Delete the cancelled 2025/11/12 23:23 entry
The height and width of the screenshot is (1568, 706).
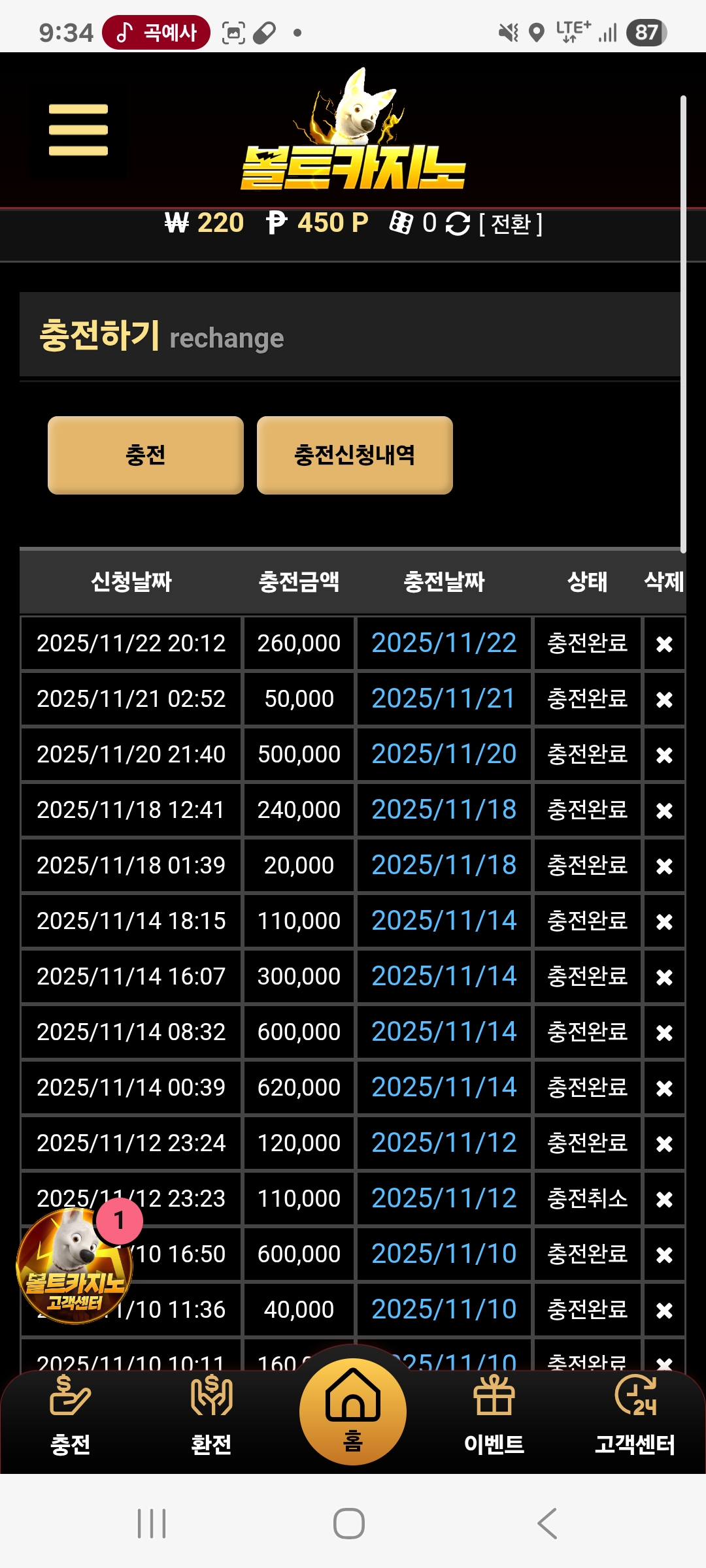tap(664, 1200)
